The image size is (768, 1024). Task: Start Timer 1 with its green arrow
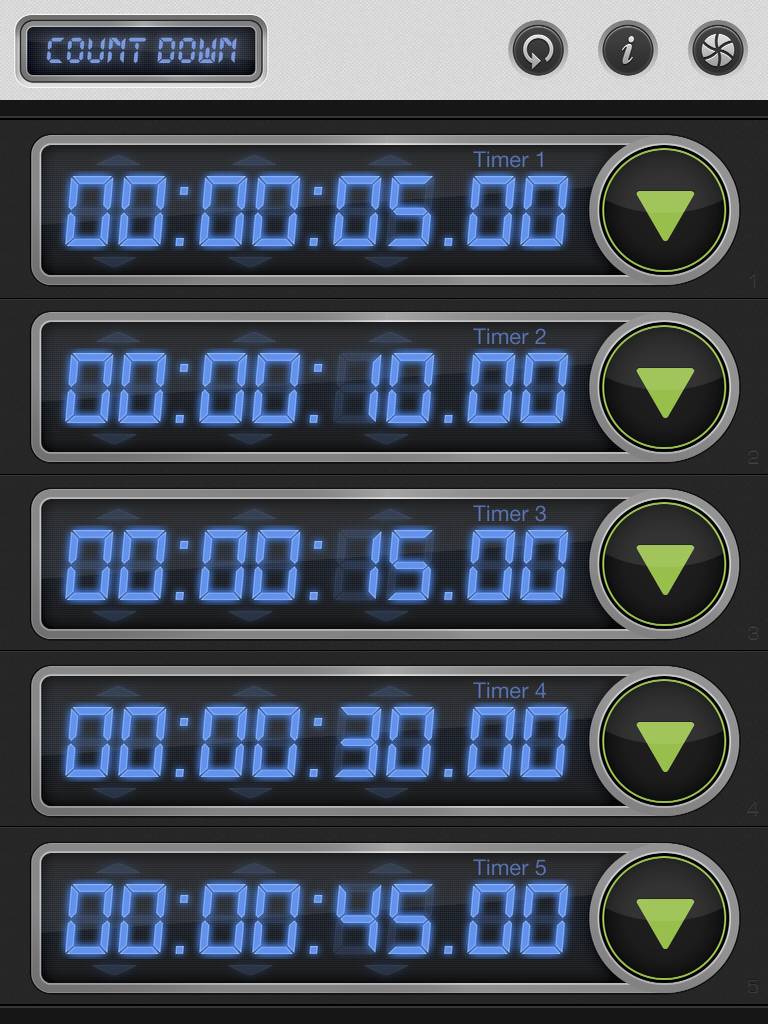[x=665, y=211]
